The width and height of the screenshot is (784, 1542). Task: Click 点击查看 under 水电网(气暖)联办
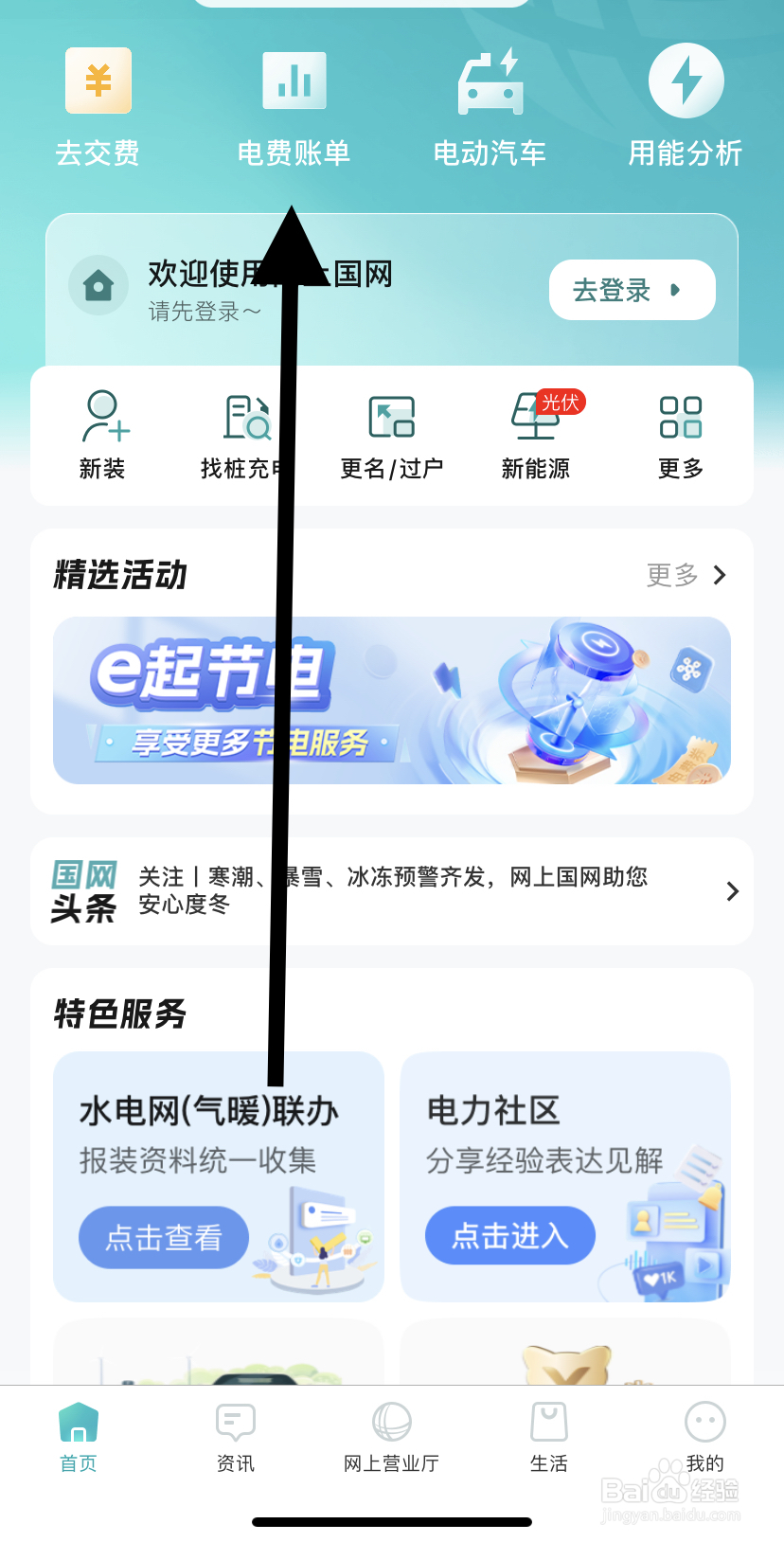[x=163, y=1237]
